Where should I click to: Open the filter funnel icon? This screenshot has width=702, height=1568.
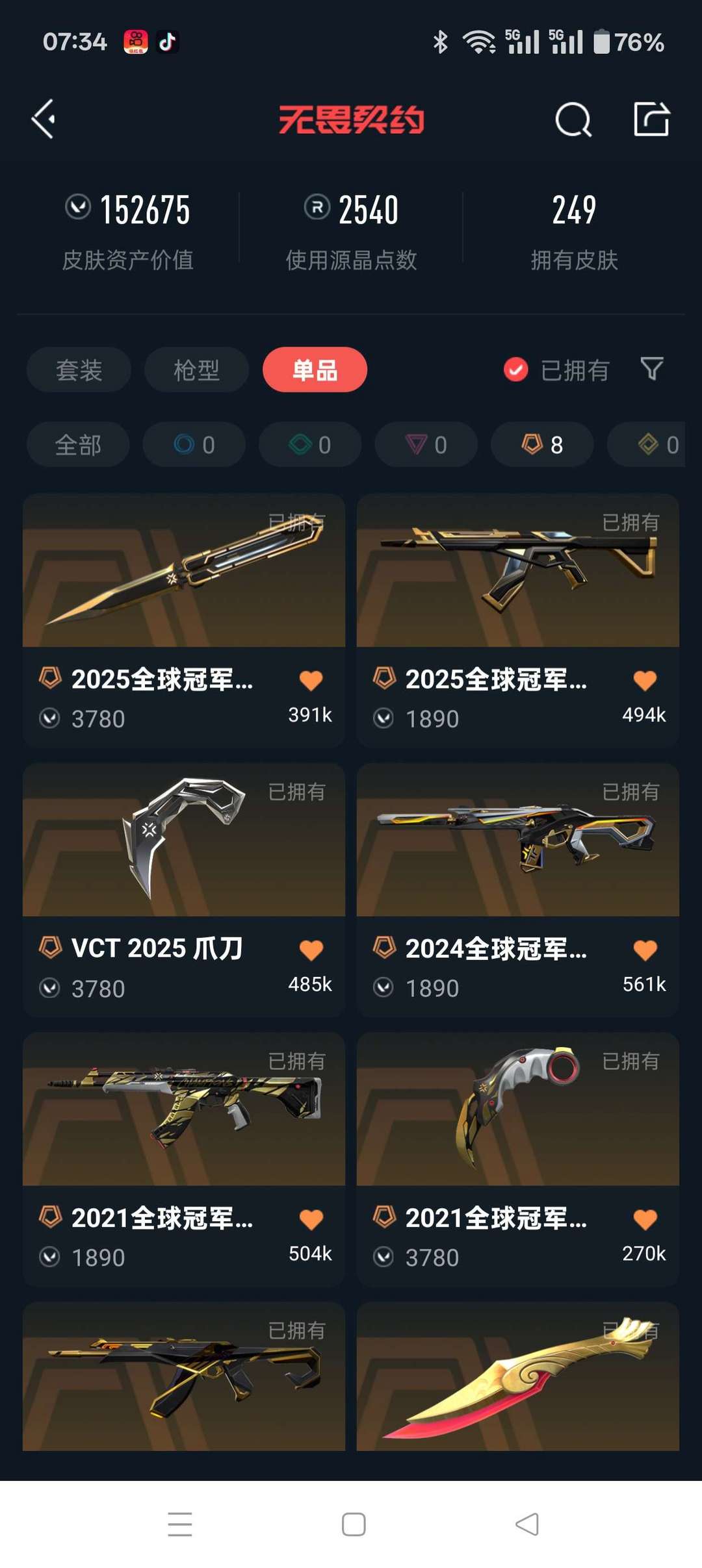click(x=652, y=369)
